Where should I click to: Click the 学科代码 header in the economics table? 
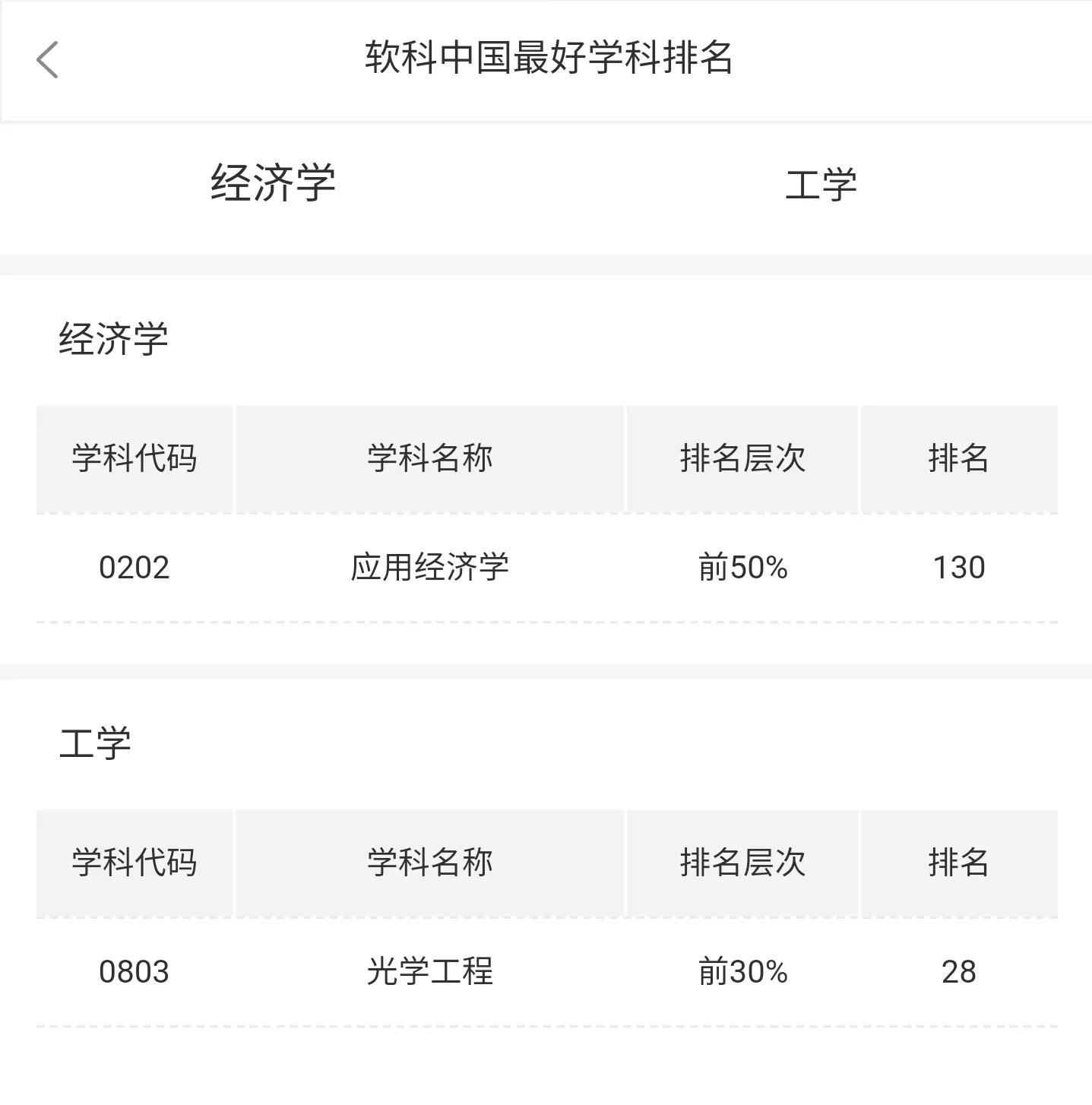tap(135, 456)
